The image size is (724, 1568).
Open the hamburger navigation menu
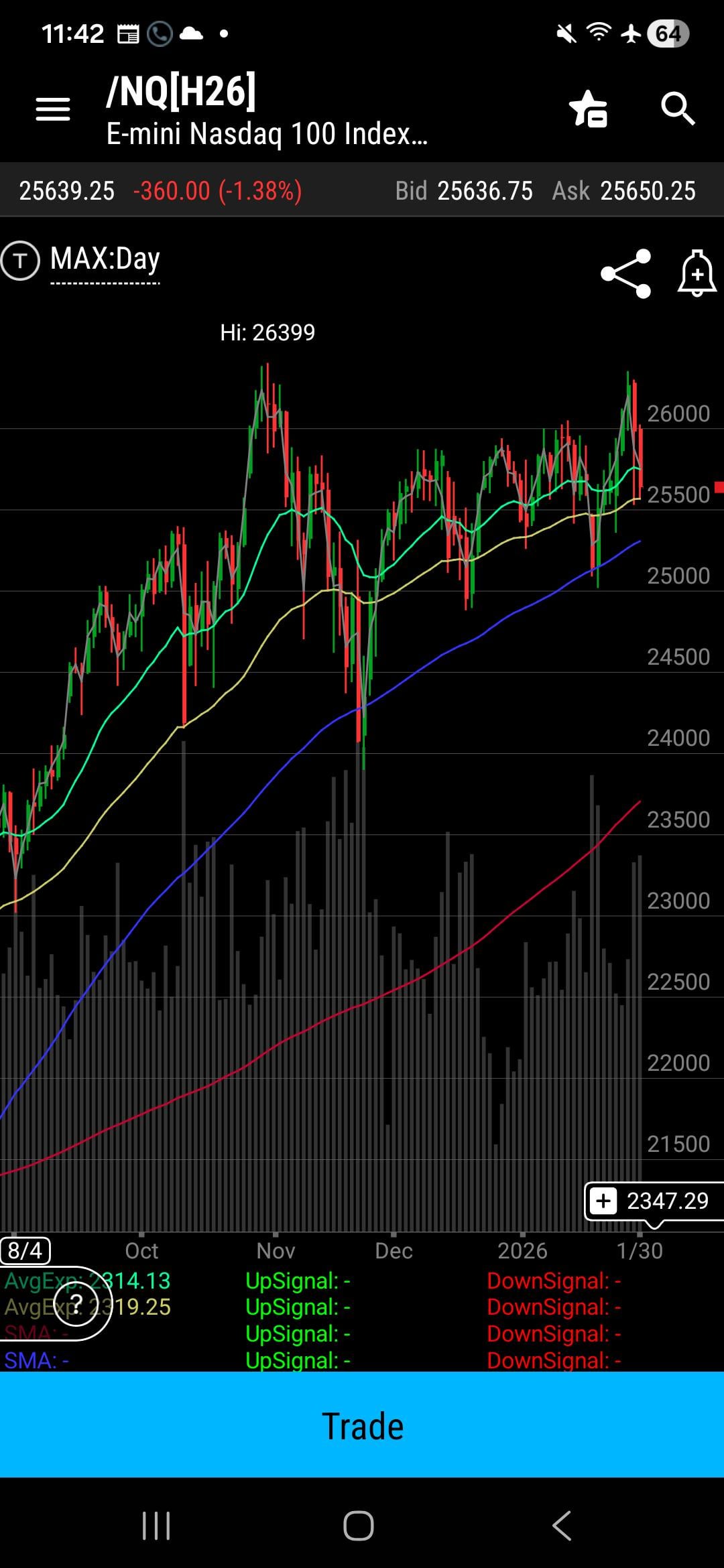pyautogui.click(x=52, y=109)
